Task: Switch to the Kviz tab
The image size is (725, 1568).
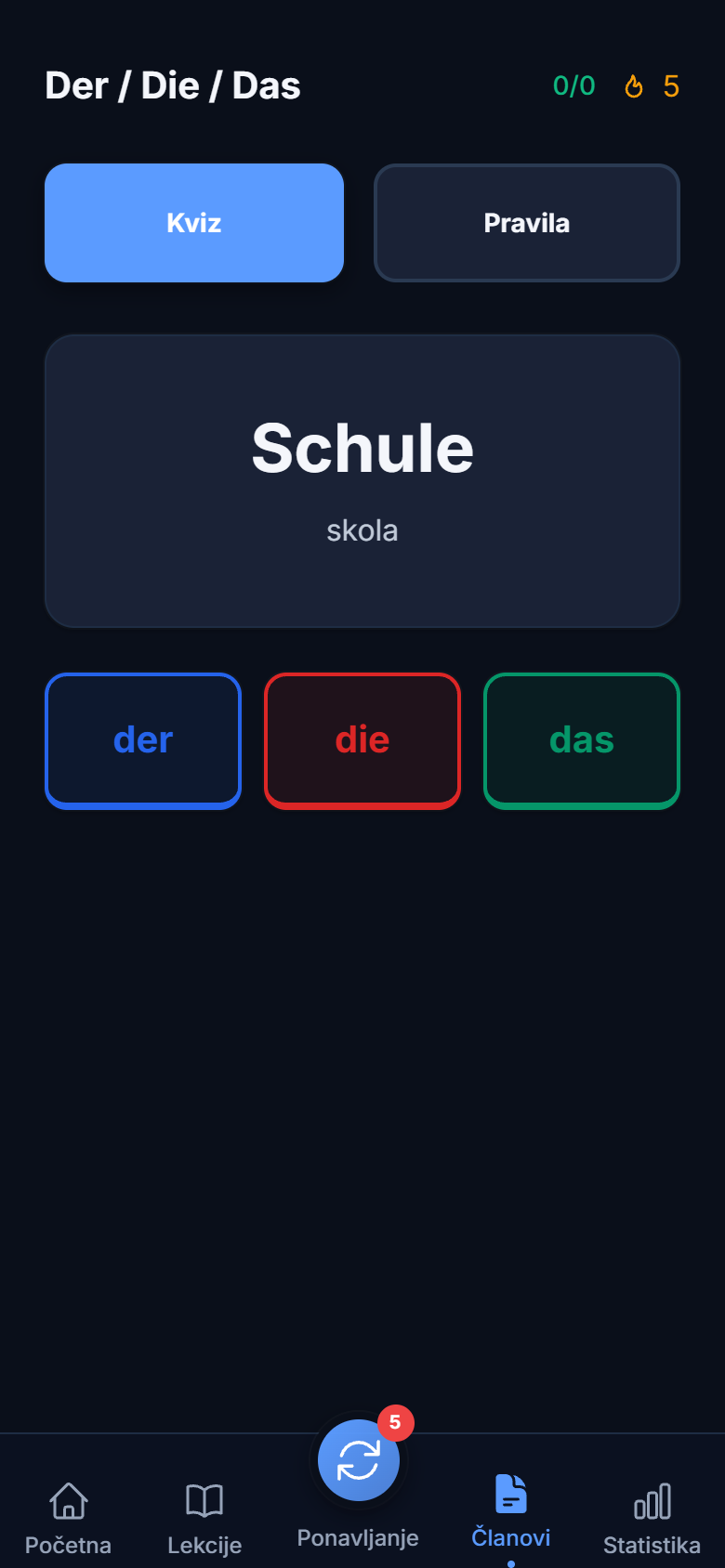Action: point(193,222)
